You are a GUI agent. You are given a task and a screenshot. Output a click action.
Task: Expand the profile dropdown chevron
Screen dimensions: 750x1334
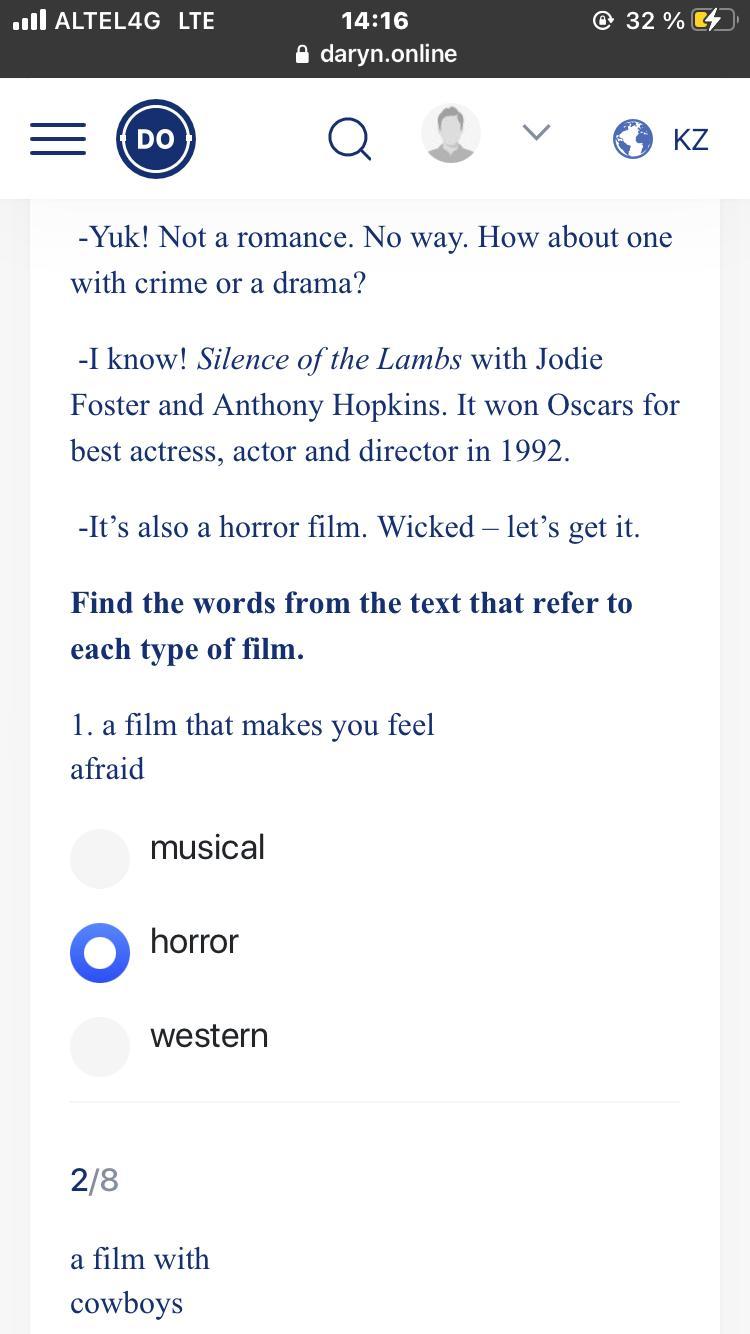[536, 133]
